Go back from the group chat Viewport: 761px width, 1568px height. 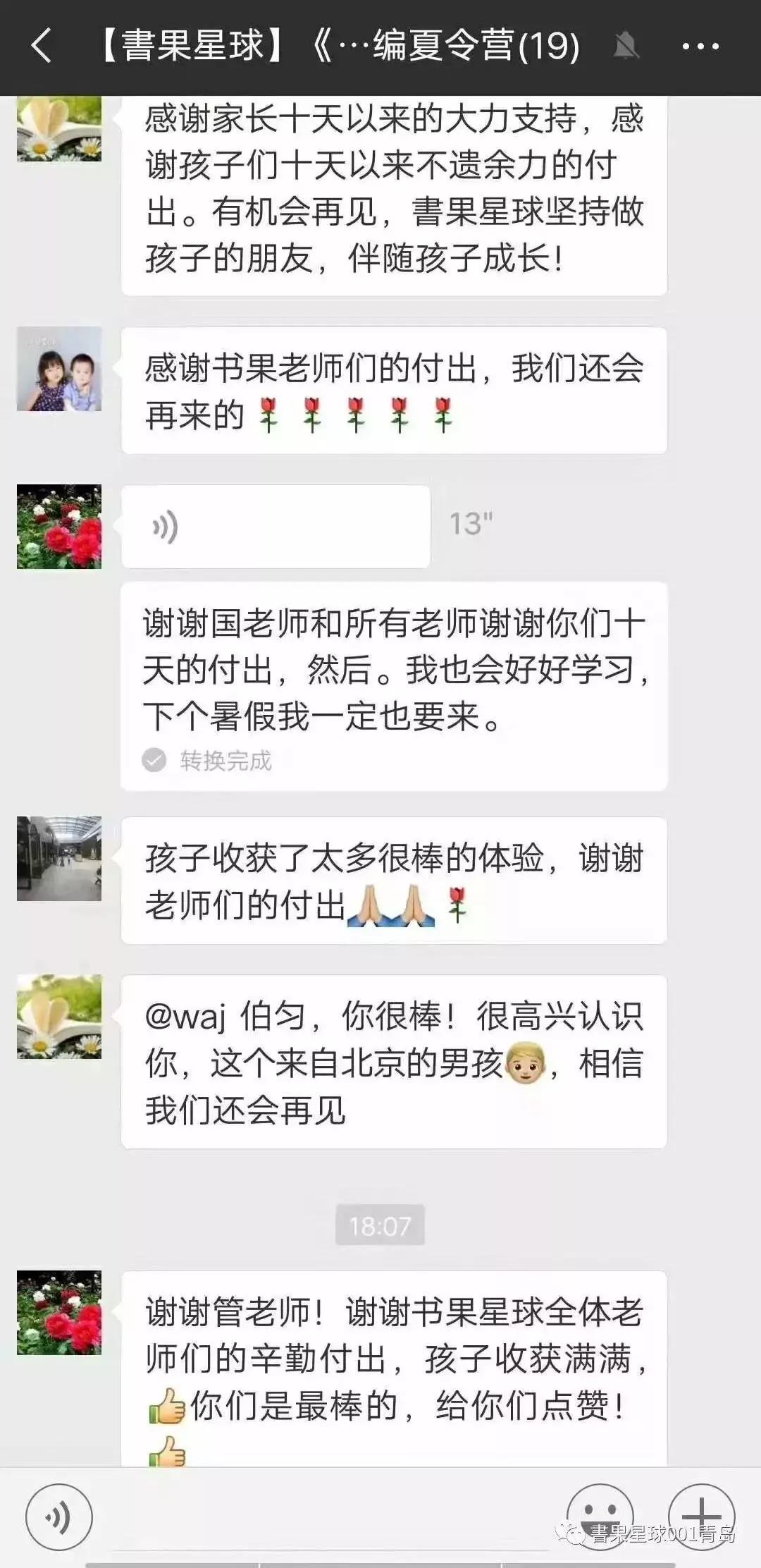pos(41,47)
